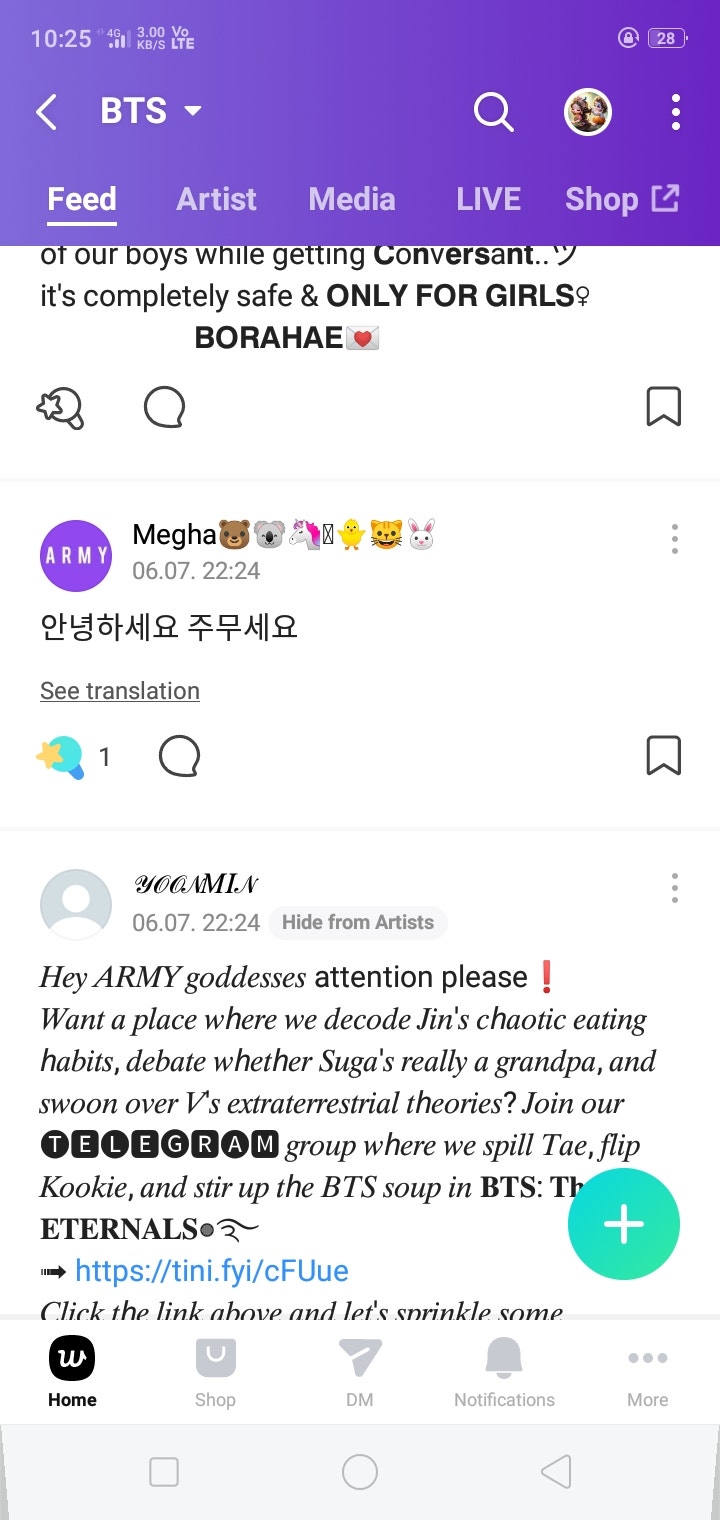Viewport: 720px width, 1520px height.
Task: Switch to the Artist tab
Action: click(216, 199)
